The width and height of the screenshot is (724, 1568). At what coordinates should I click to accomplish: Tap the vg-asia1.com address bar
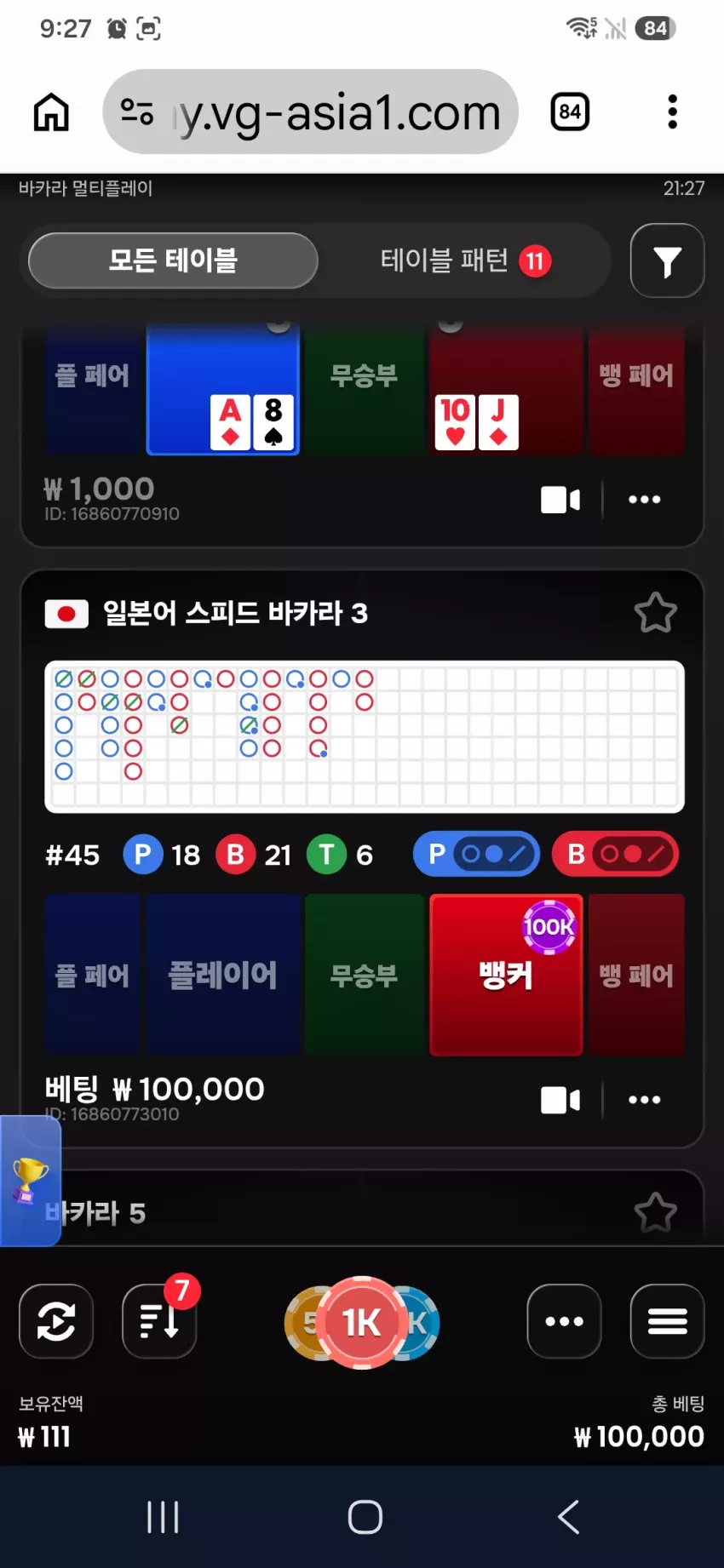(x=311, y=112)
